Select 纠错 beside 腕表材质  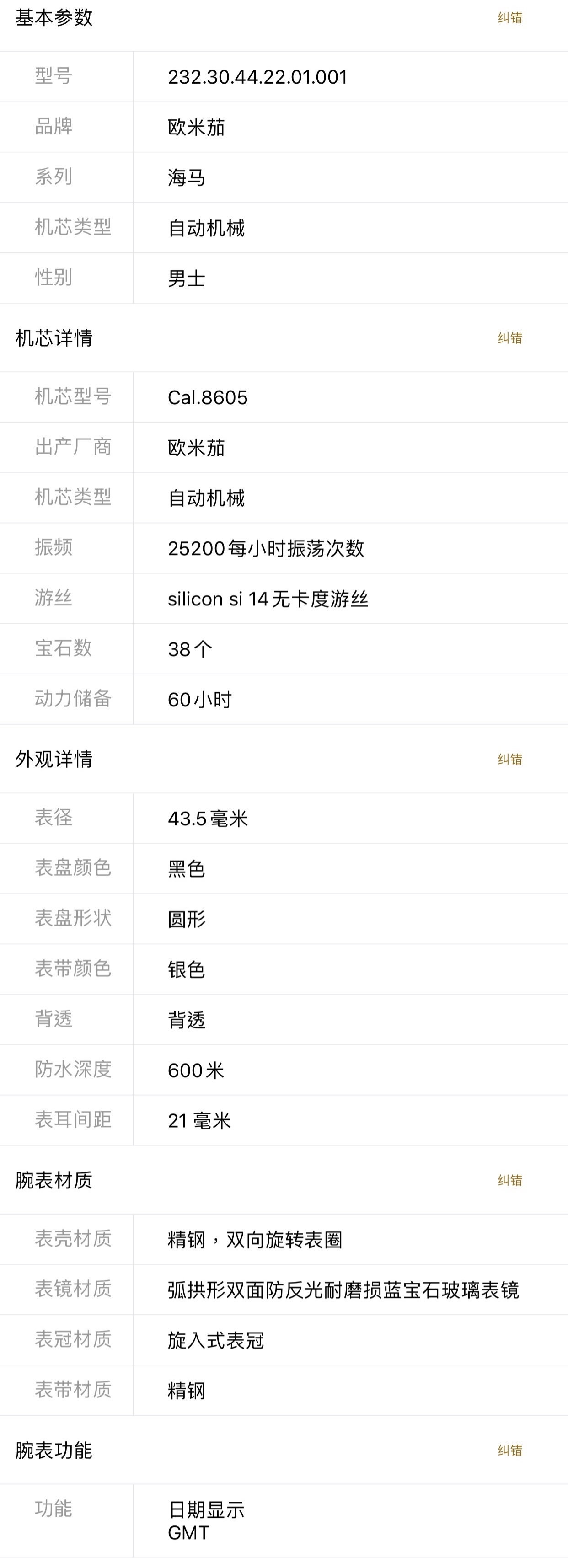509,1180
